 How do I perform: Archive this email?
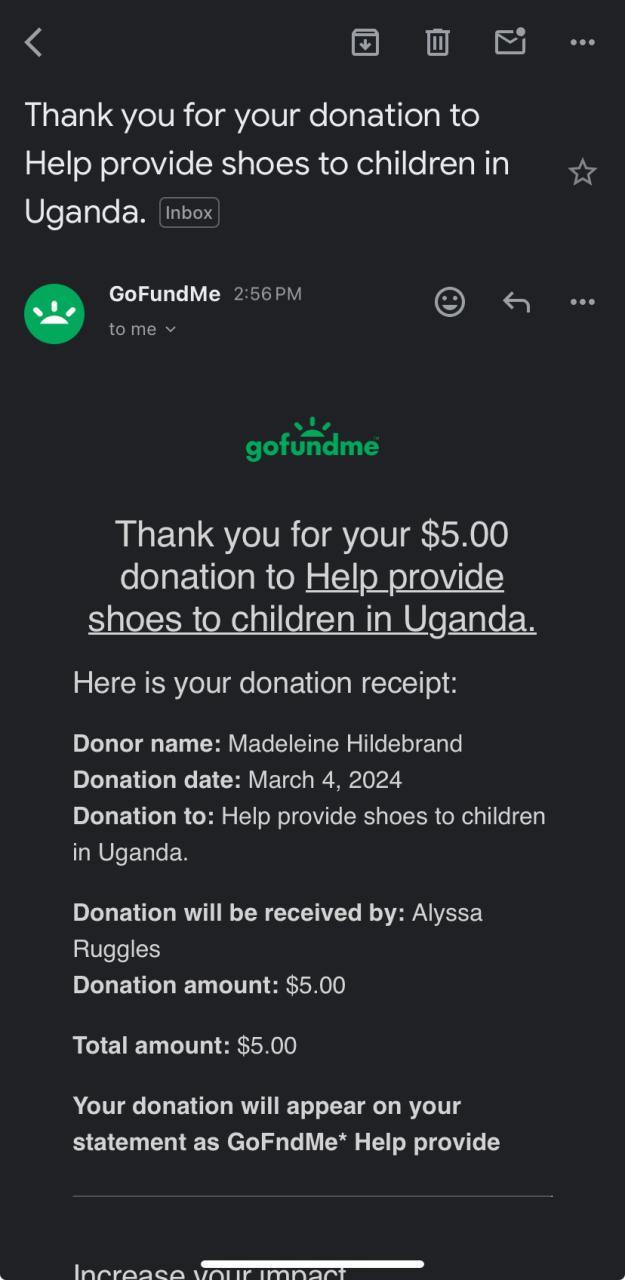pyautogui.click(x=365, y=42)
